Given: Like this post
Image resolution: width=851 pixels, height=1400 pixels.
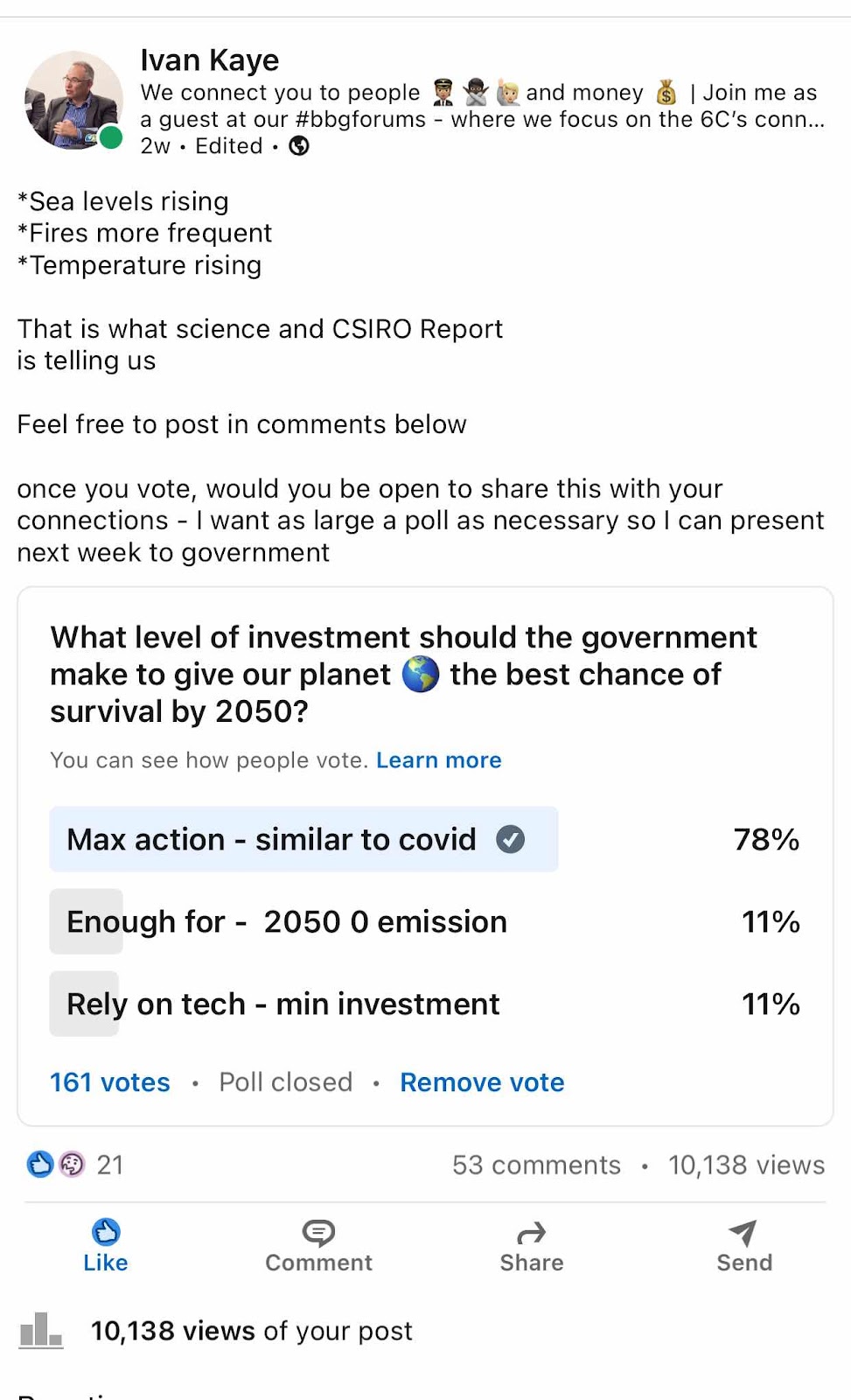Looking at the screenshot, I should pos(106,1246).
